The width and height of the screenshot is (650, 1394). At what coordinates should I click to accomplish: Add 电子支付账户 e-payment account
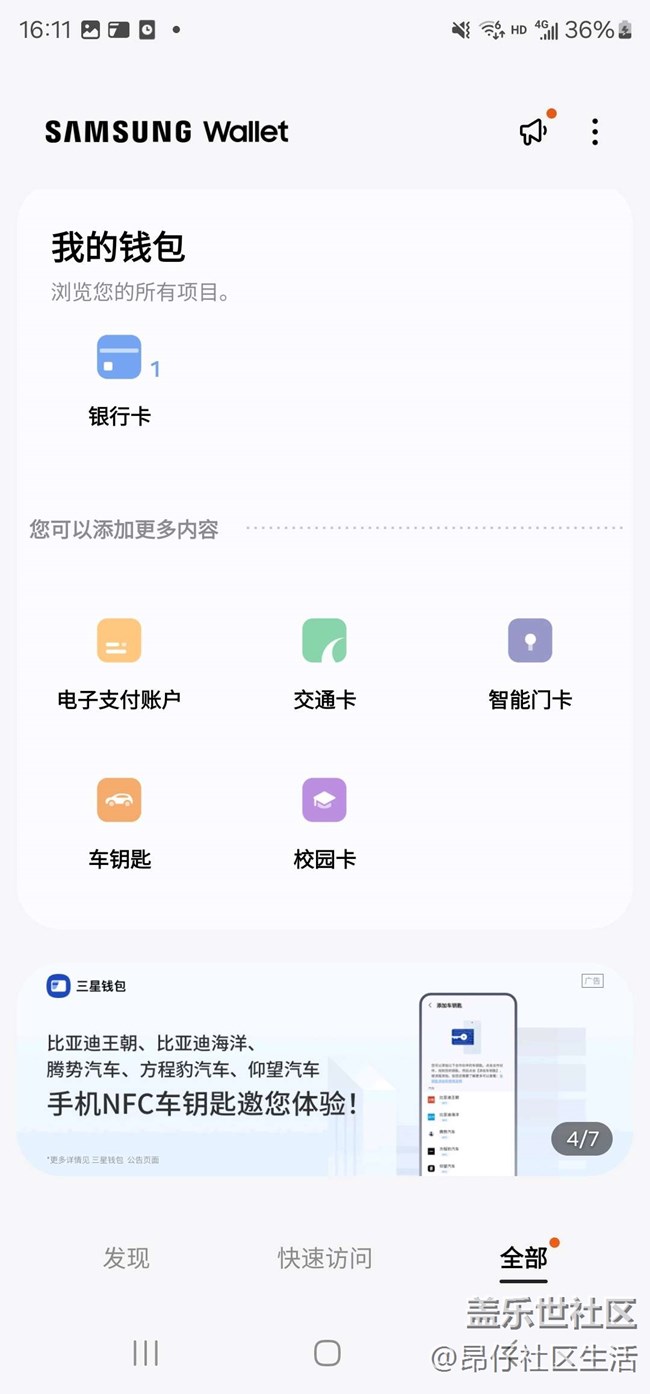(x=119, y=662)
